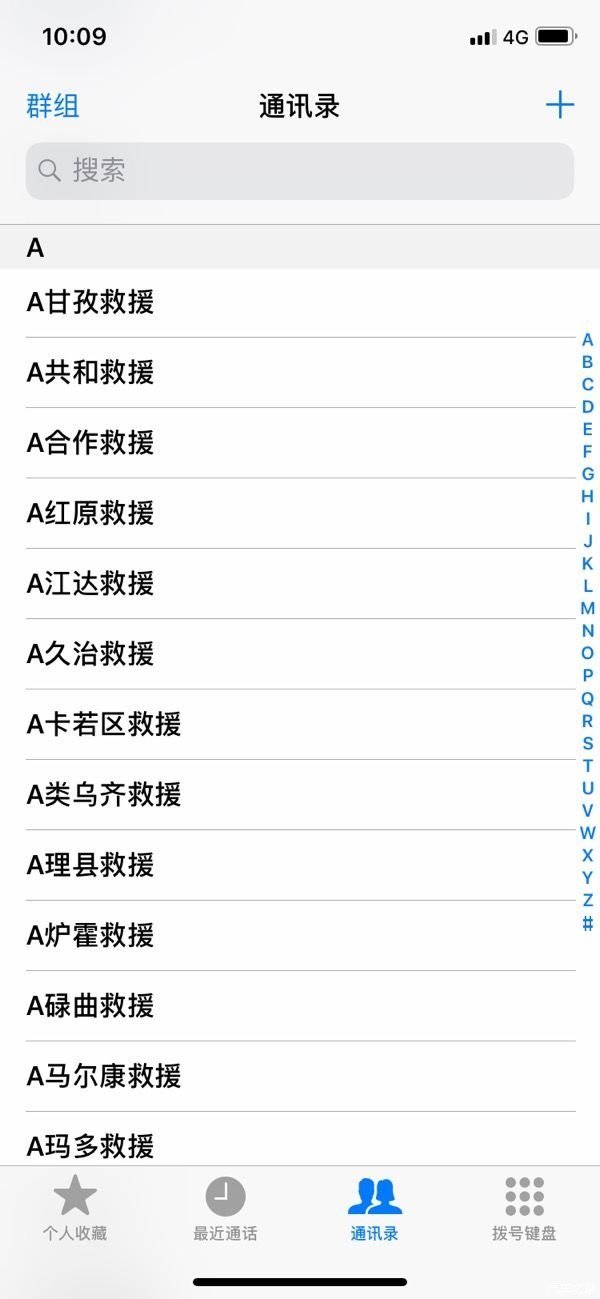Jump to letter M in index
Screen dimensions: 600x1299
tap(587, 608)
